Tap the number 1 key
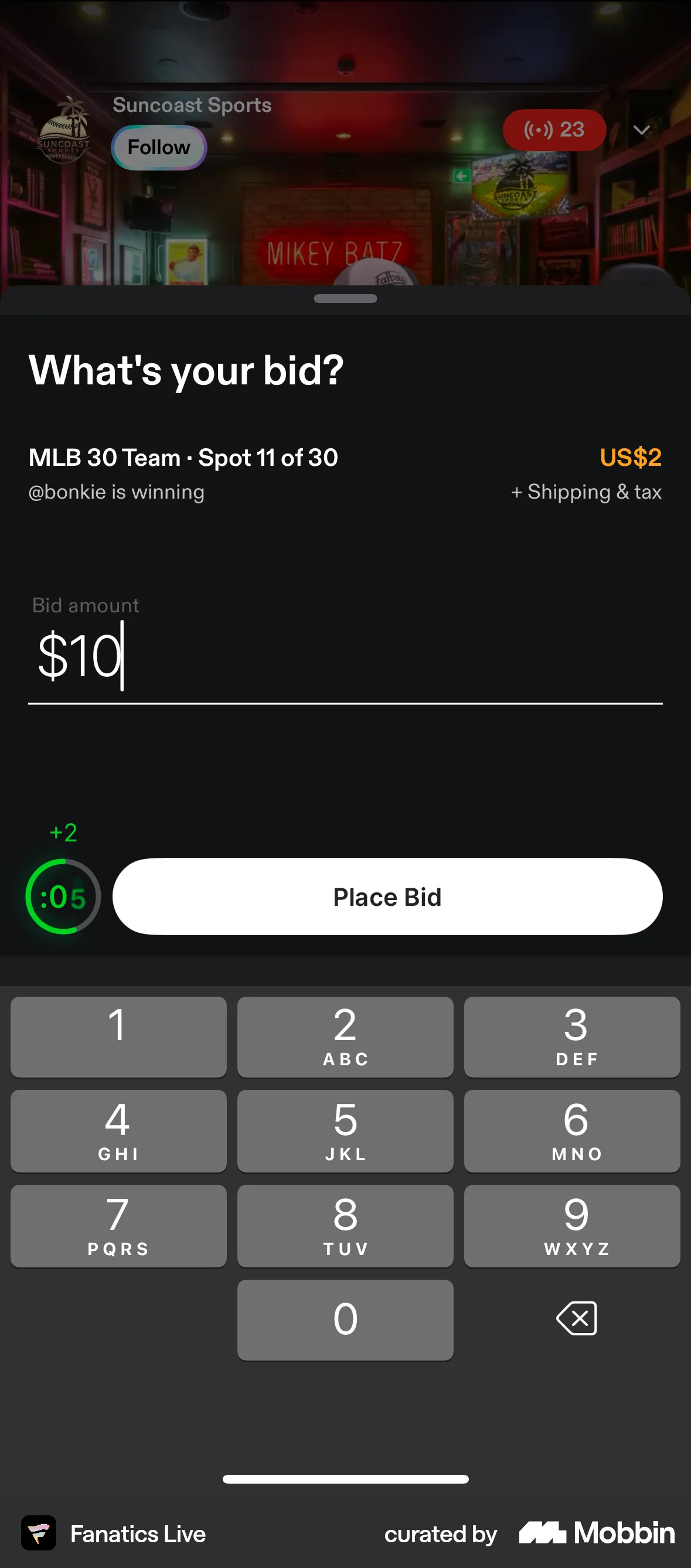 (x=118, y=1036)
